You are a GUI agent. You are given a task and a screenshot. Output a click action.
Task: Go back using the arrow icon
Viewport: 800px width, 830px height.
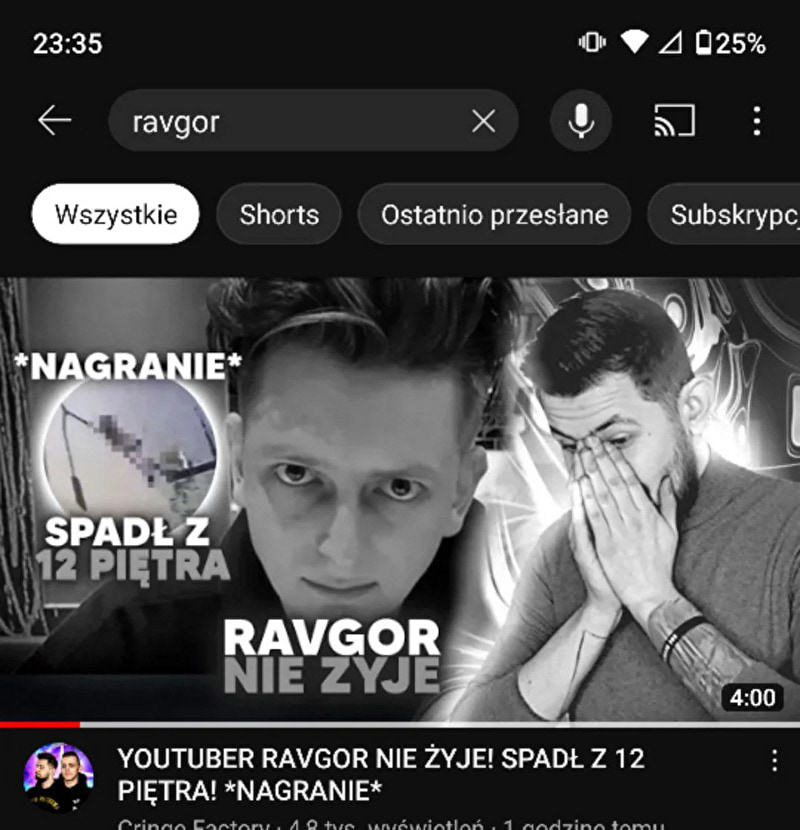pyautogui.click(x=54, y=121)
